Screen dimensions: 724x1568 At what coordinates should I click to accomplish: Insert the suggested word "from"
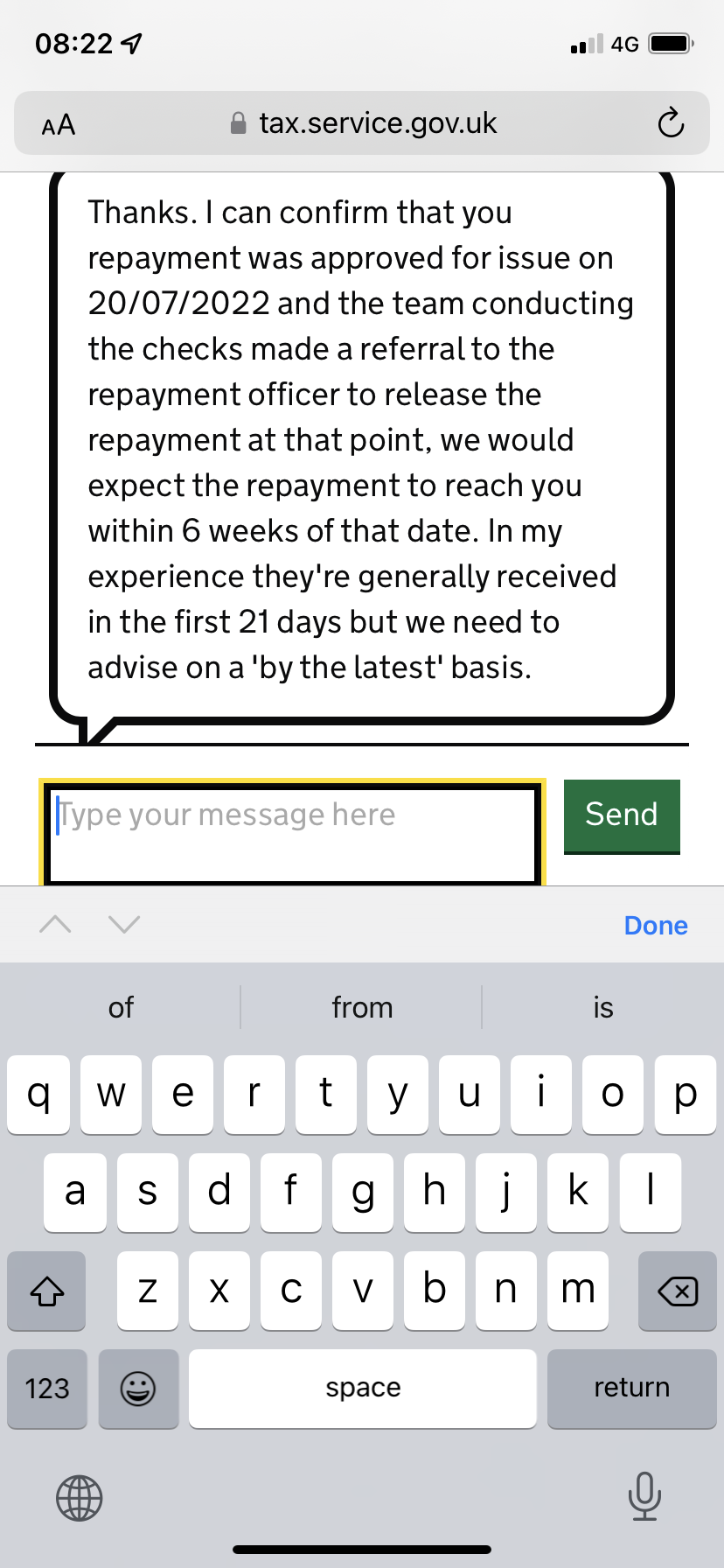[x=362, y=1007]
